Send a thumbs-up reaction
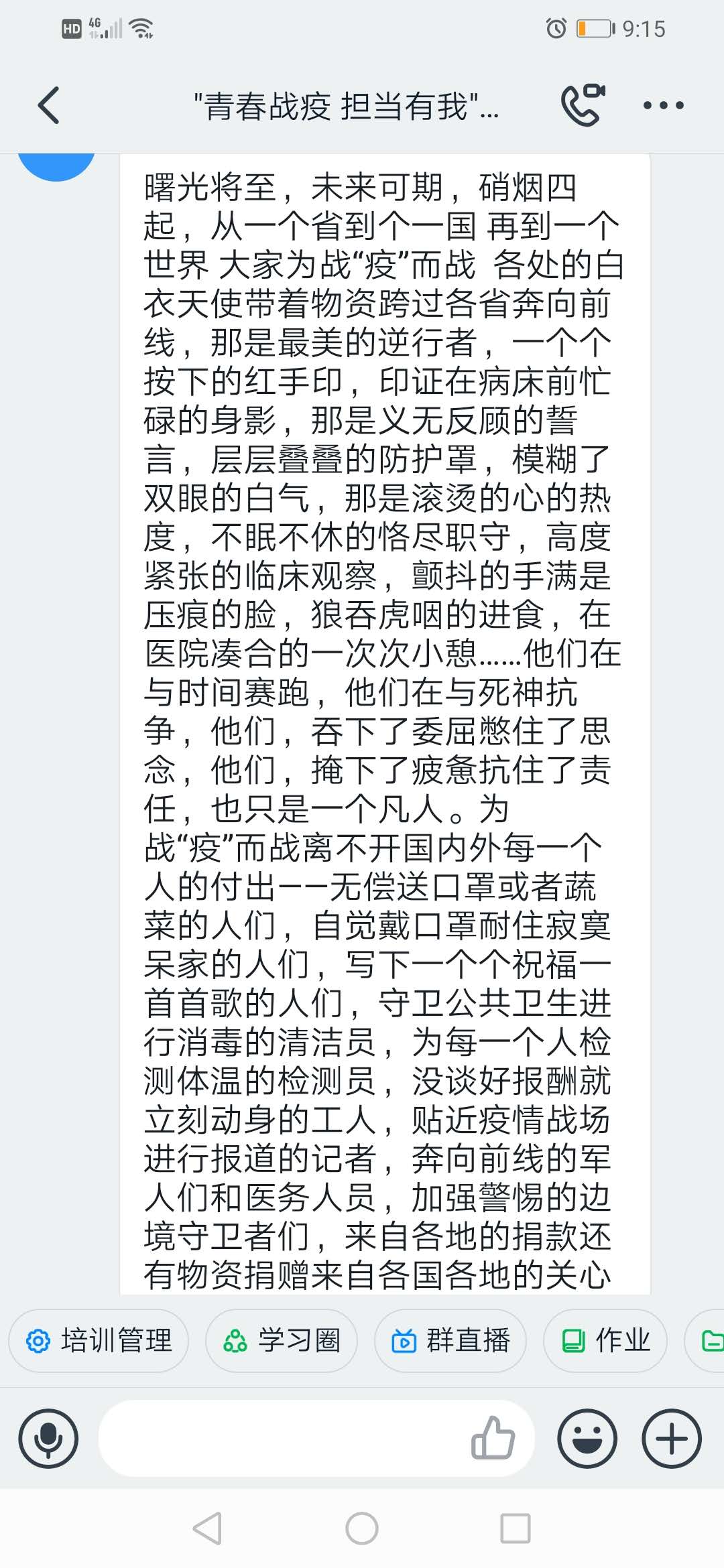The height and width of the screenshot is (1568, 724). click(x=493, y=1437)
